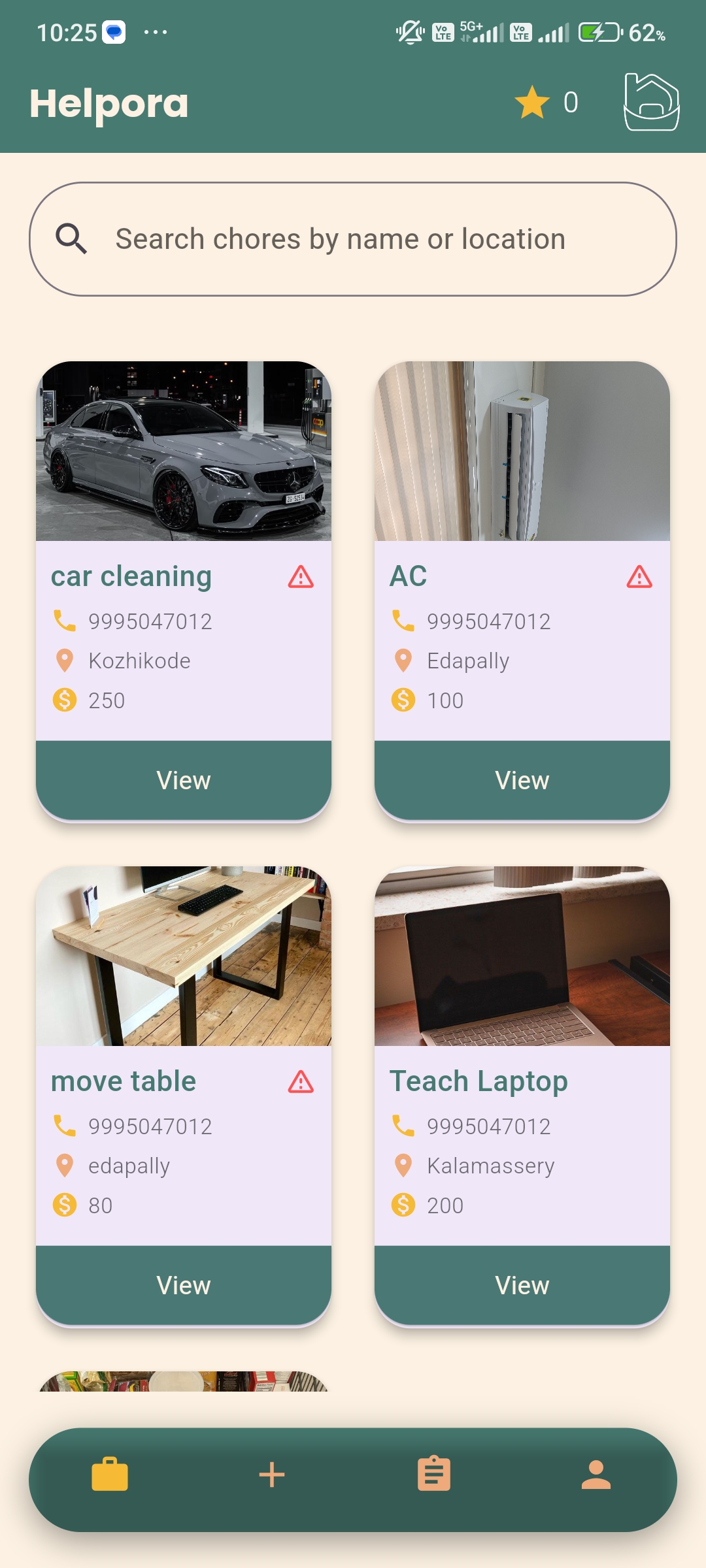Report the car cleaning chore warning icon
The height and width of the screenshot is (1568, 706).
coord(301,577)
